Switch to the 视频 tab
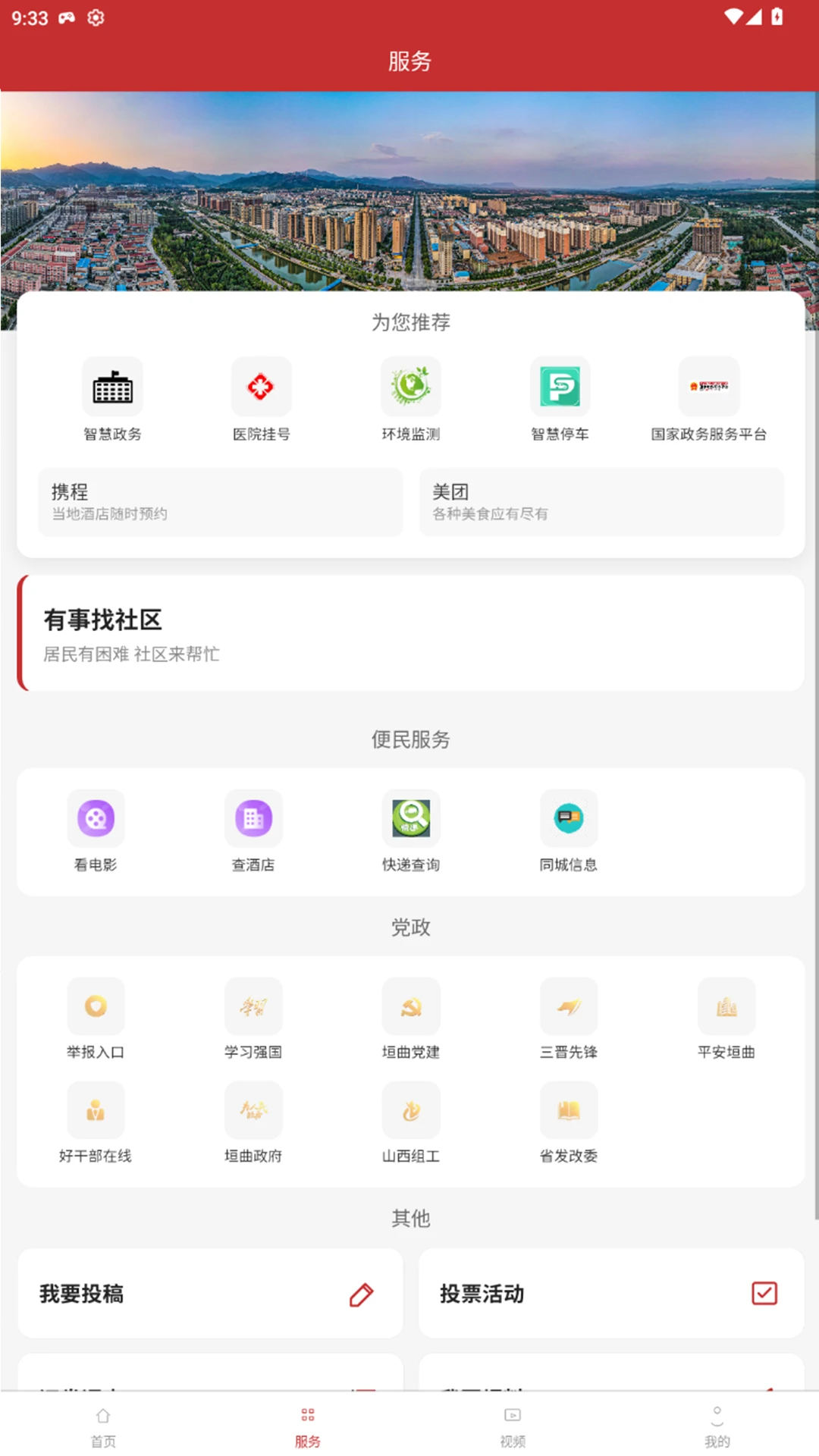The height and width of the screenshot is (1456, 819). [513, 1426]
